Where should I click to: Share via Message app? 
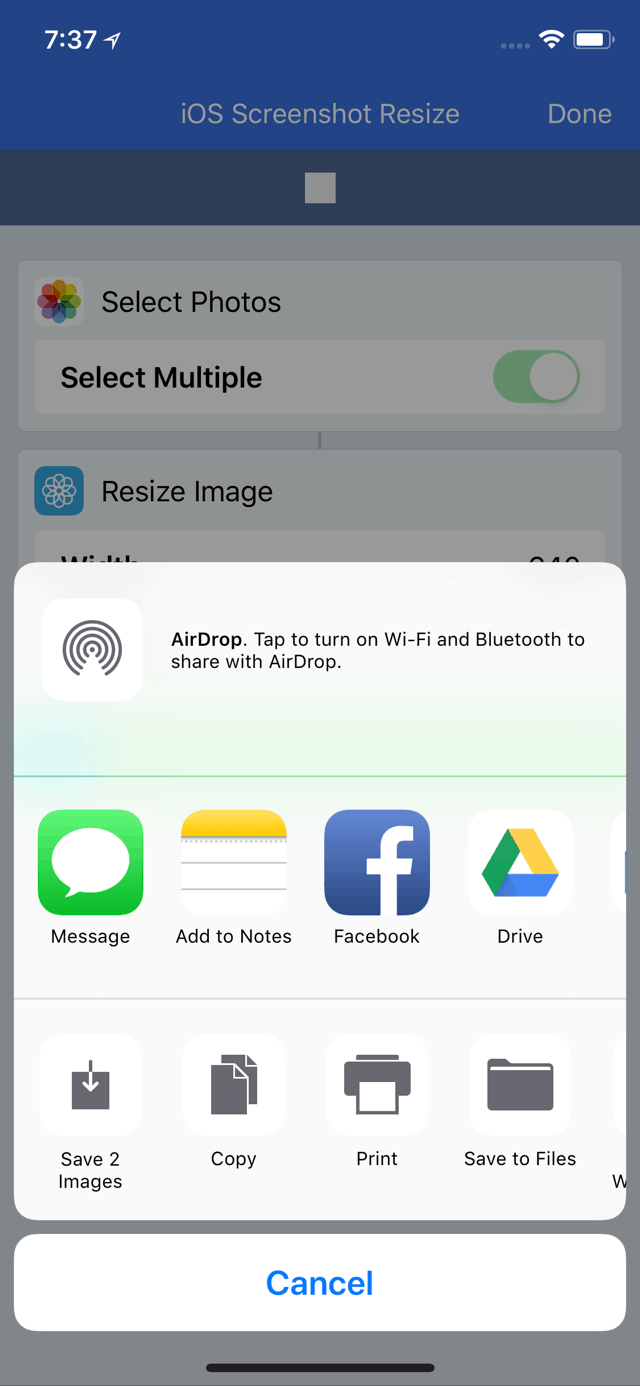[x=90, y=862]
